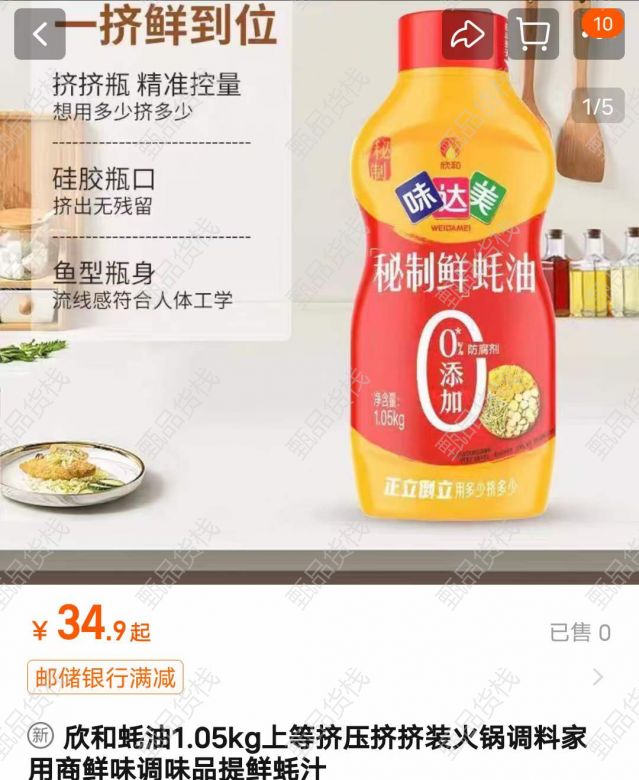
Task: Go back using the top-left arrow
Action: (x=40, y=35)
